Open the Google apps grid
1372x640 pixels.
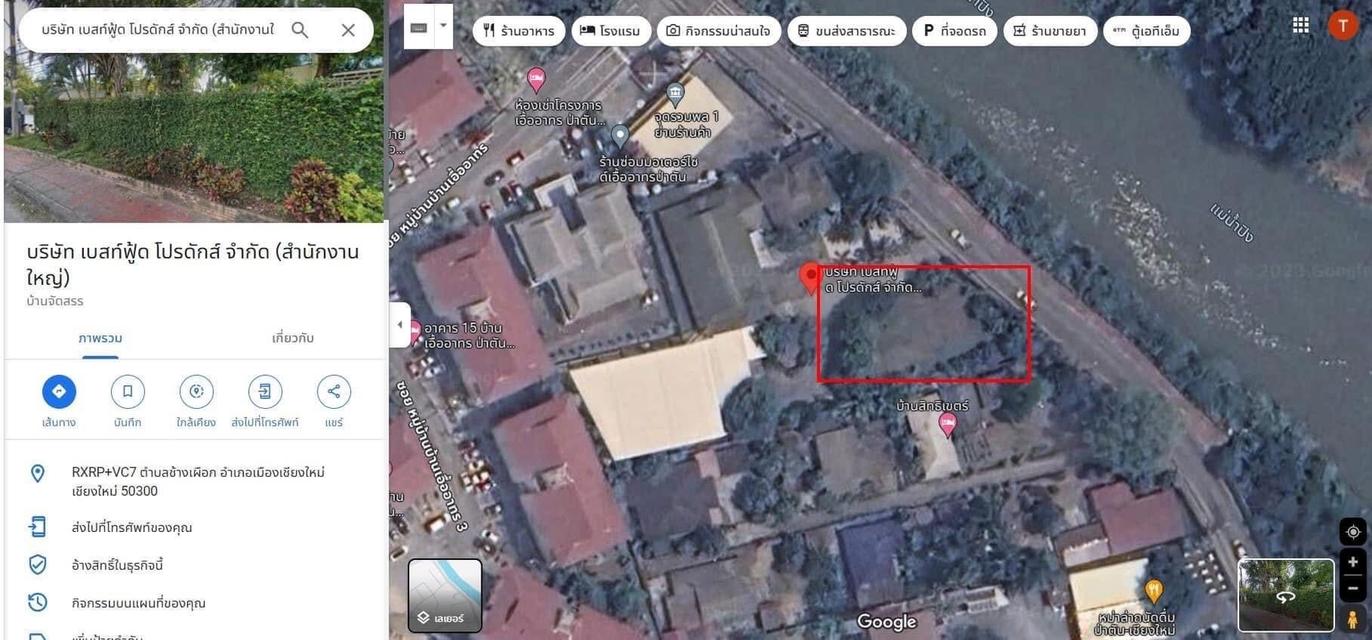[x=1300, y=25]
